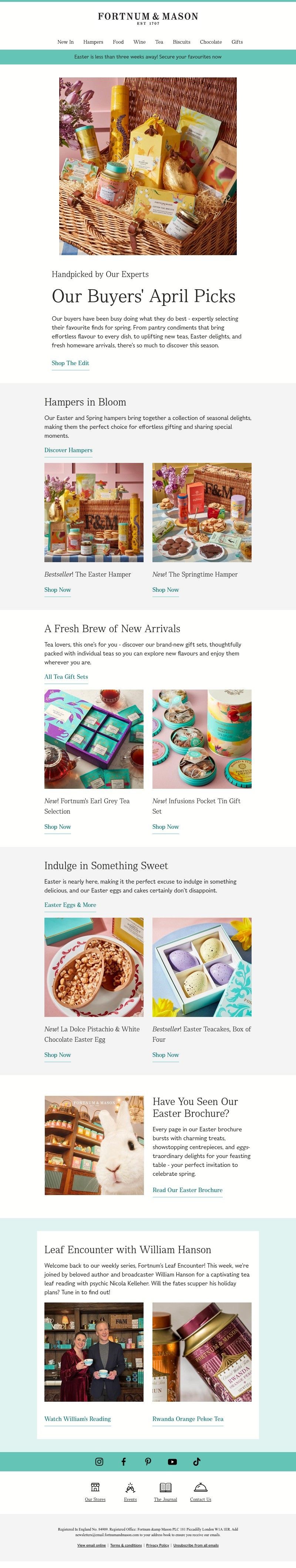
Task: Shop Now for The Springtime Hamper
Action: coord(165,589)
